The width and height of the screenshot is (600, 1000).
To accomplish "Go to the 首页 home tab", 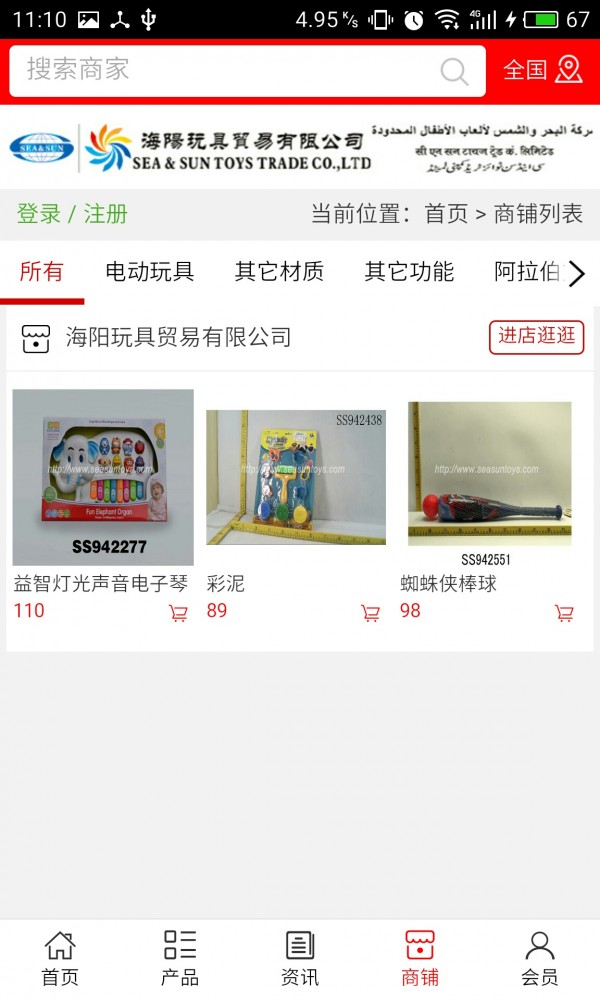I will coord(60,958).
